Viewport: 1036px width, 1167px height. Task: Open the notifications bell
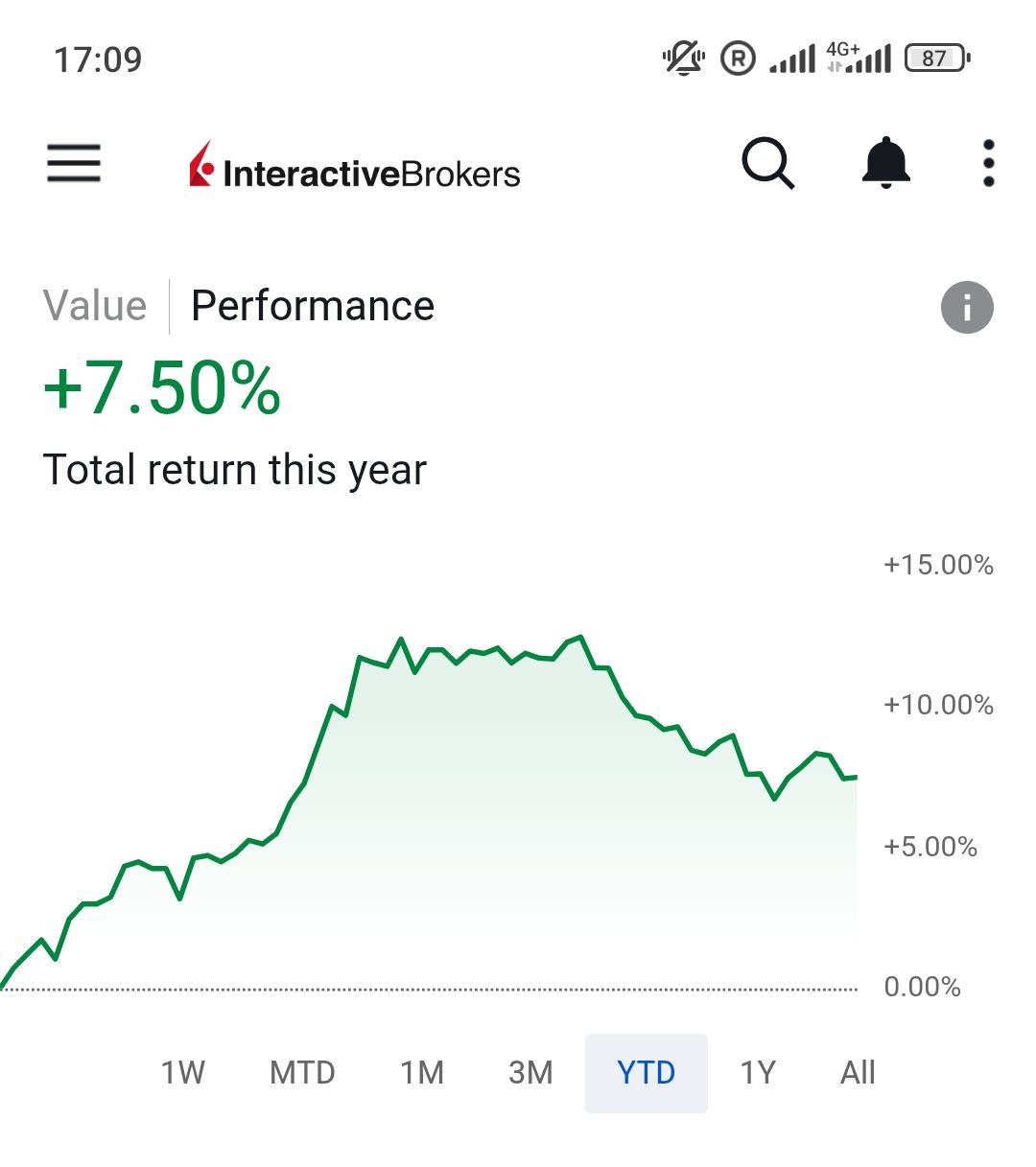pyautogui.click(x=885, y=163)
